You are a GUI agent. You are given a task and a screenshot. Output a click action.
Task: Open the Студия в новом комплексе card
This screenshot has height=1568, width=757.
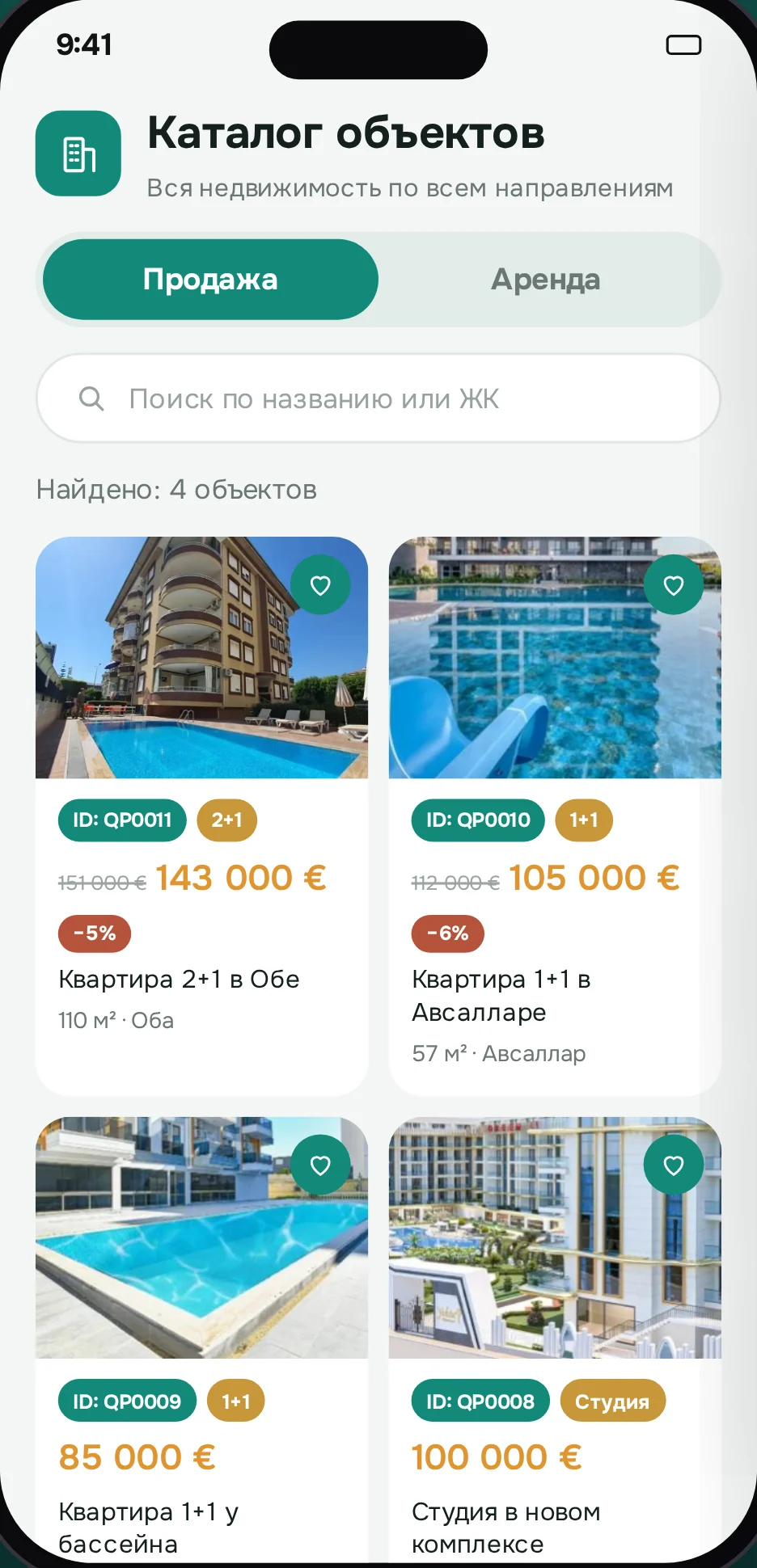555,1342
